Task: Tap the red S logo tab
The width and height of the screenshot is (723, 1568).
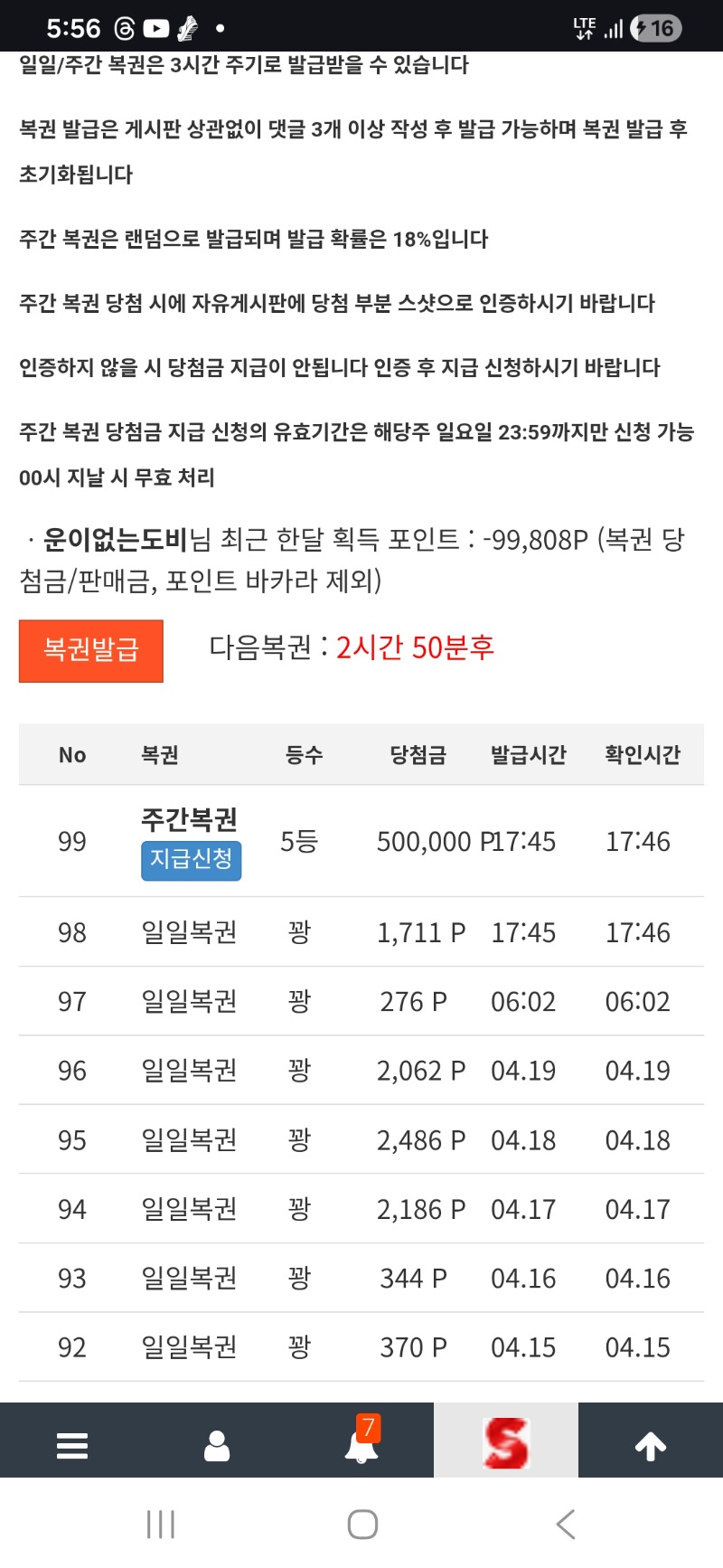Action: tap(506, 1442)
